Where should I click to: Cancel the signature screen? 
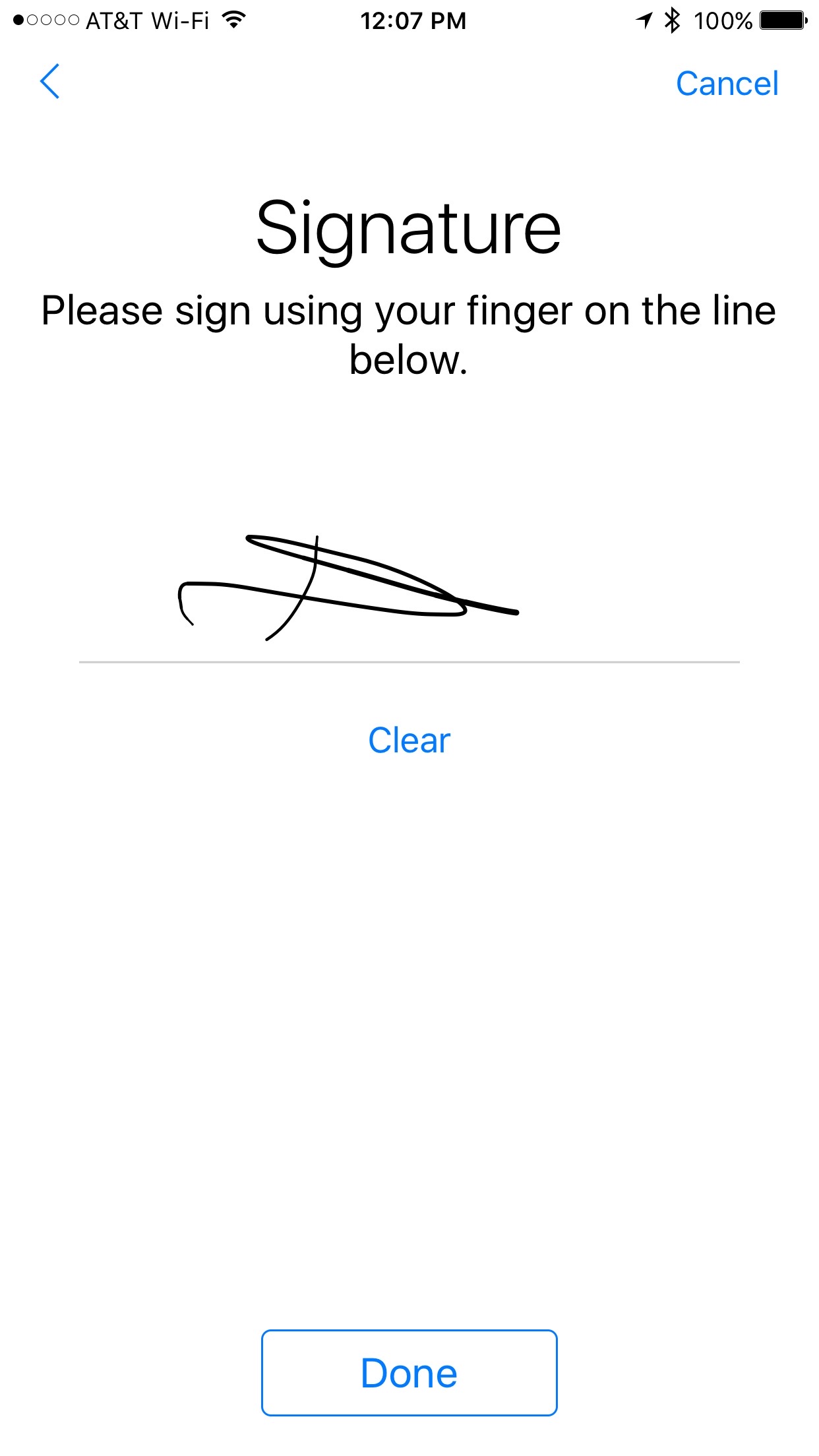pos(727,84)
